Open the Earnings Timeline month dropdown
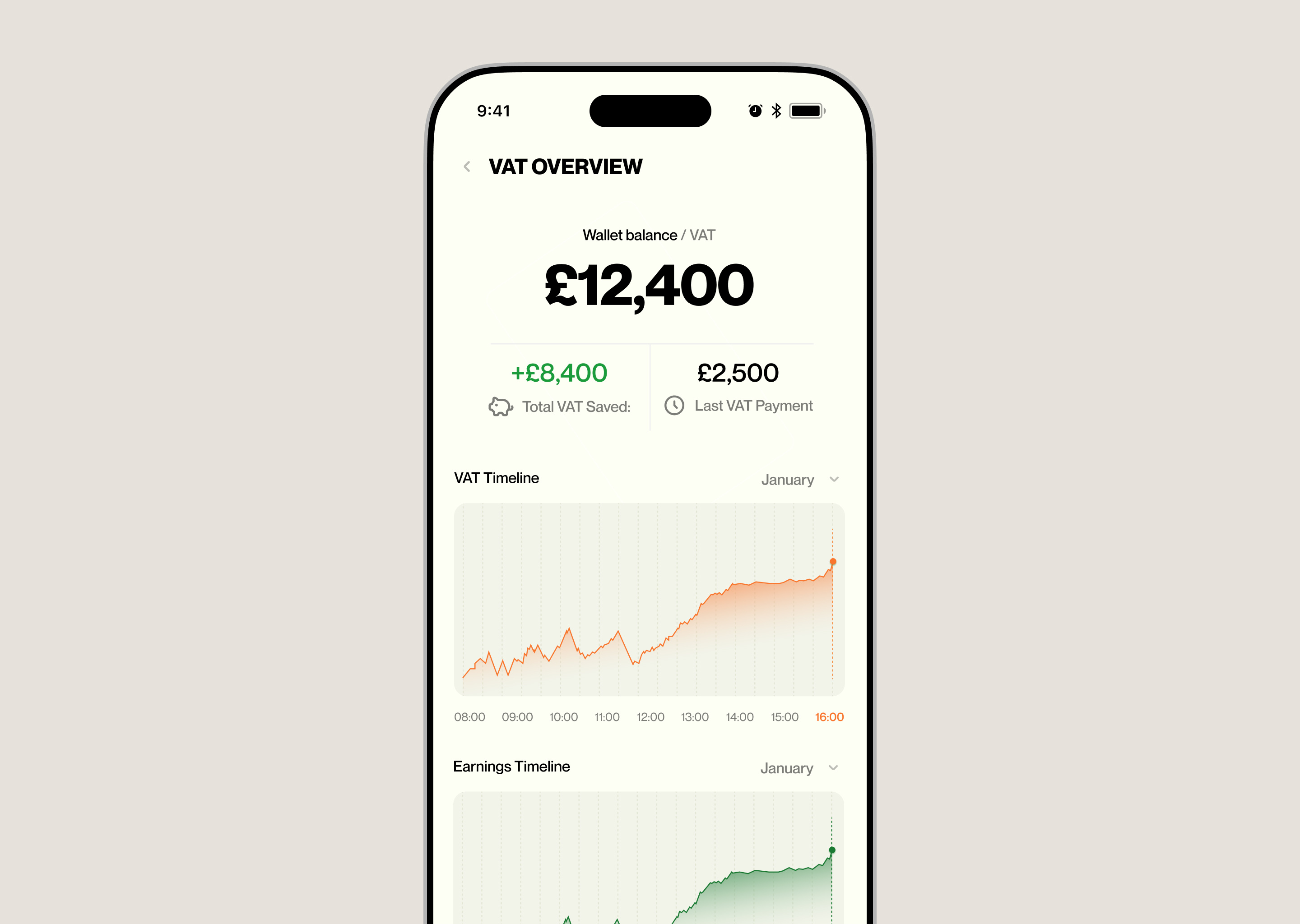The width and height of the screenshot is (1300, 924). coord(798,768)
